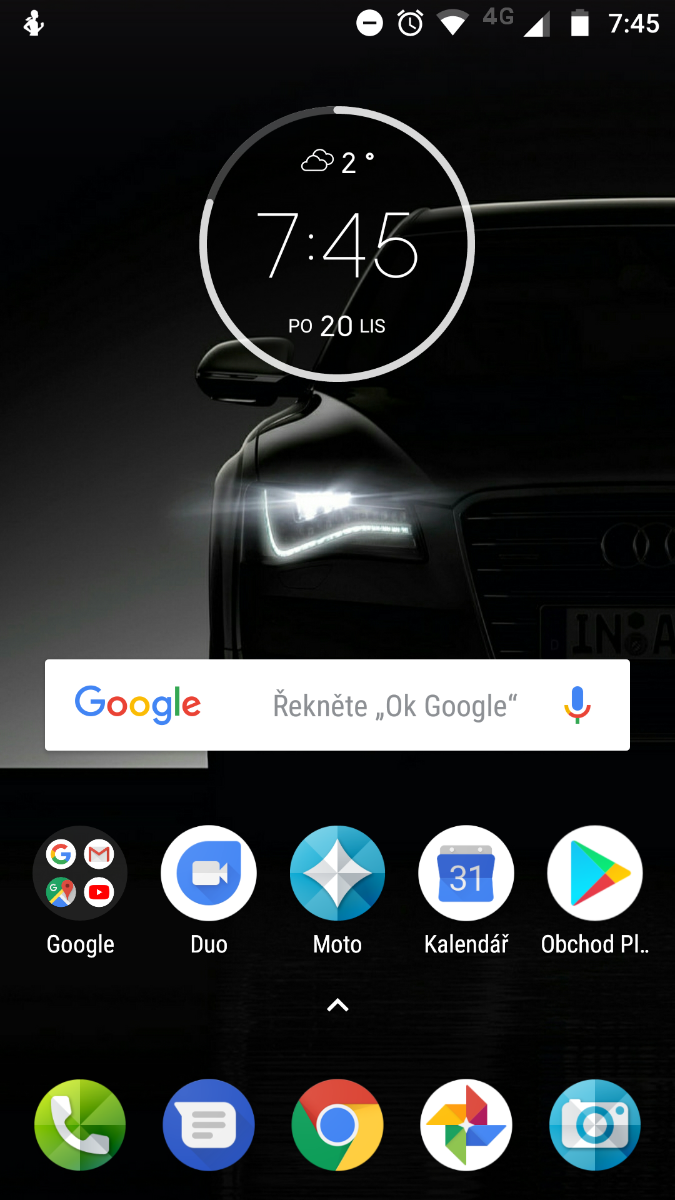Start voice search with the microphone icon
675x1200 pixels.
(577, 706)
